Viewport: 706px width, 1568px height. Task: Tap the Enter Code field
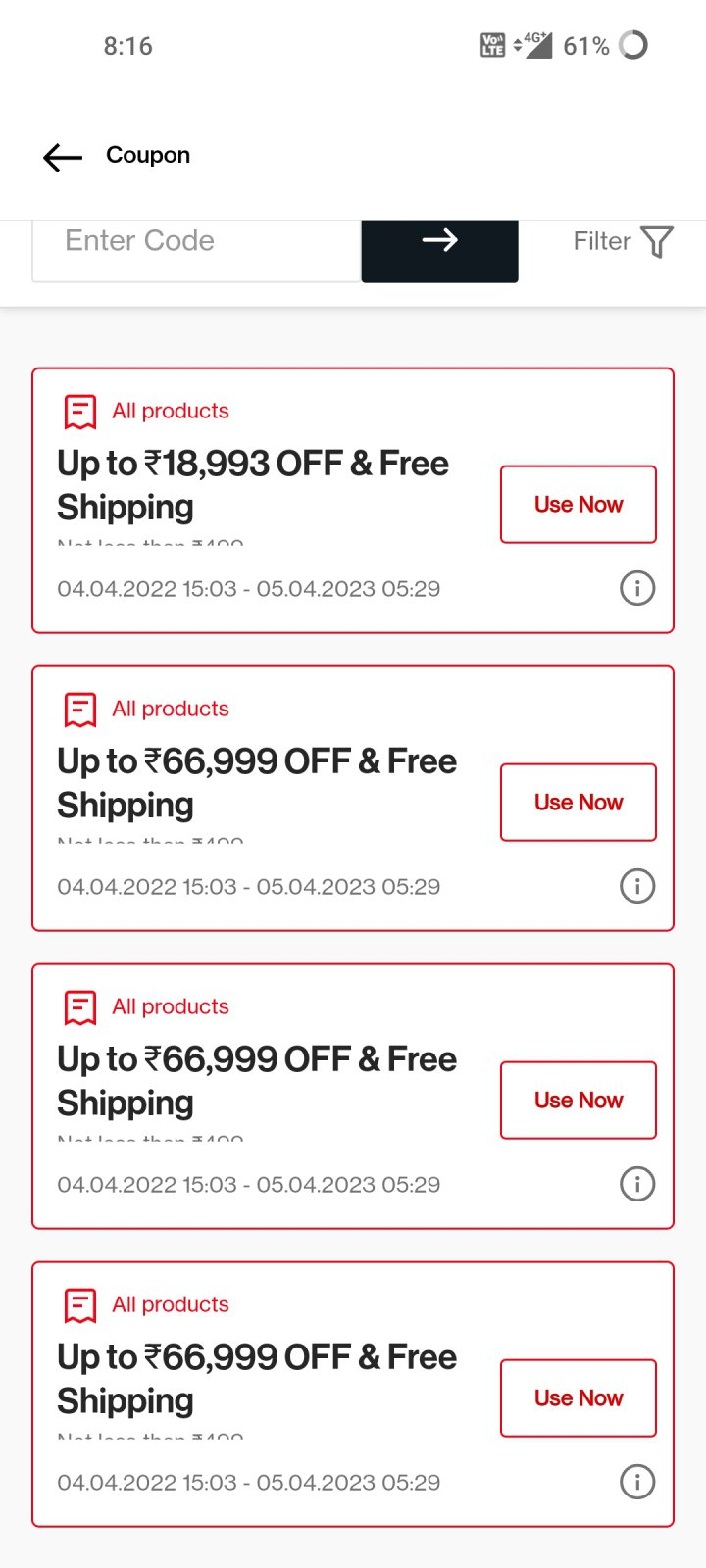tap(197, 251)
